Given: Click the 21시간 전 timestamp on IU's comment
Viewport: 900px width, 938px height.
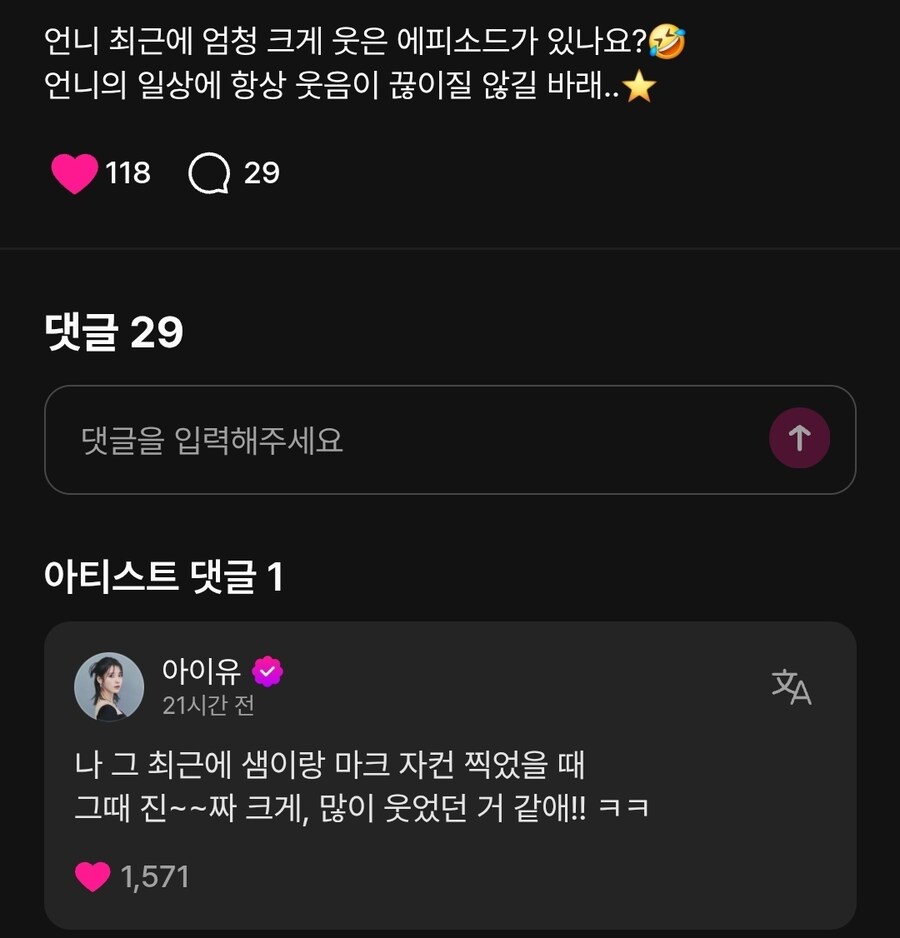Looking at the screenshot, I should click(209, 704).
